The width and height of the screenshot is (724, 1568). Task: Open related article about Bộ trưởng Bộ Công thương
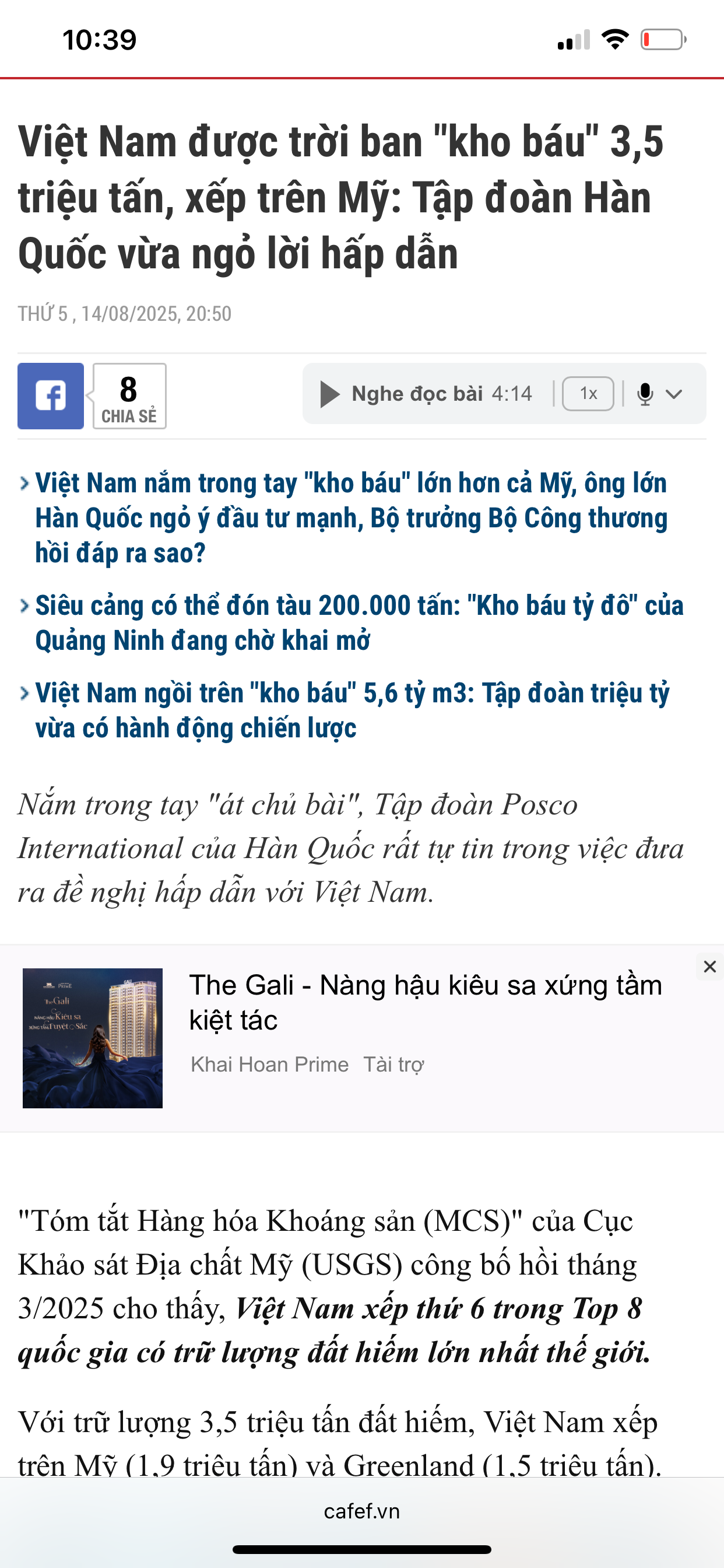(351, 517)
